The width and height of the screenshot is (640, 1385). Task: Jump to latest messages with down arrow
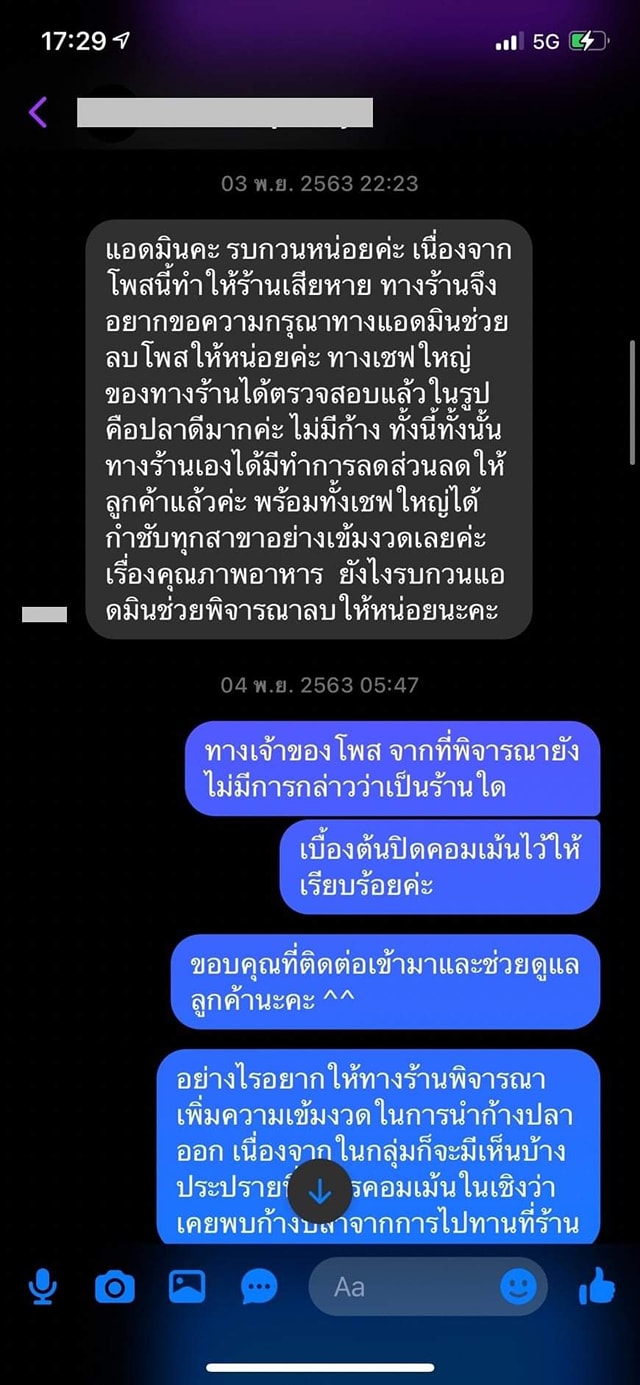click(320, 1191)
